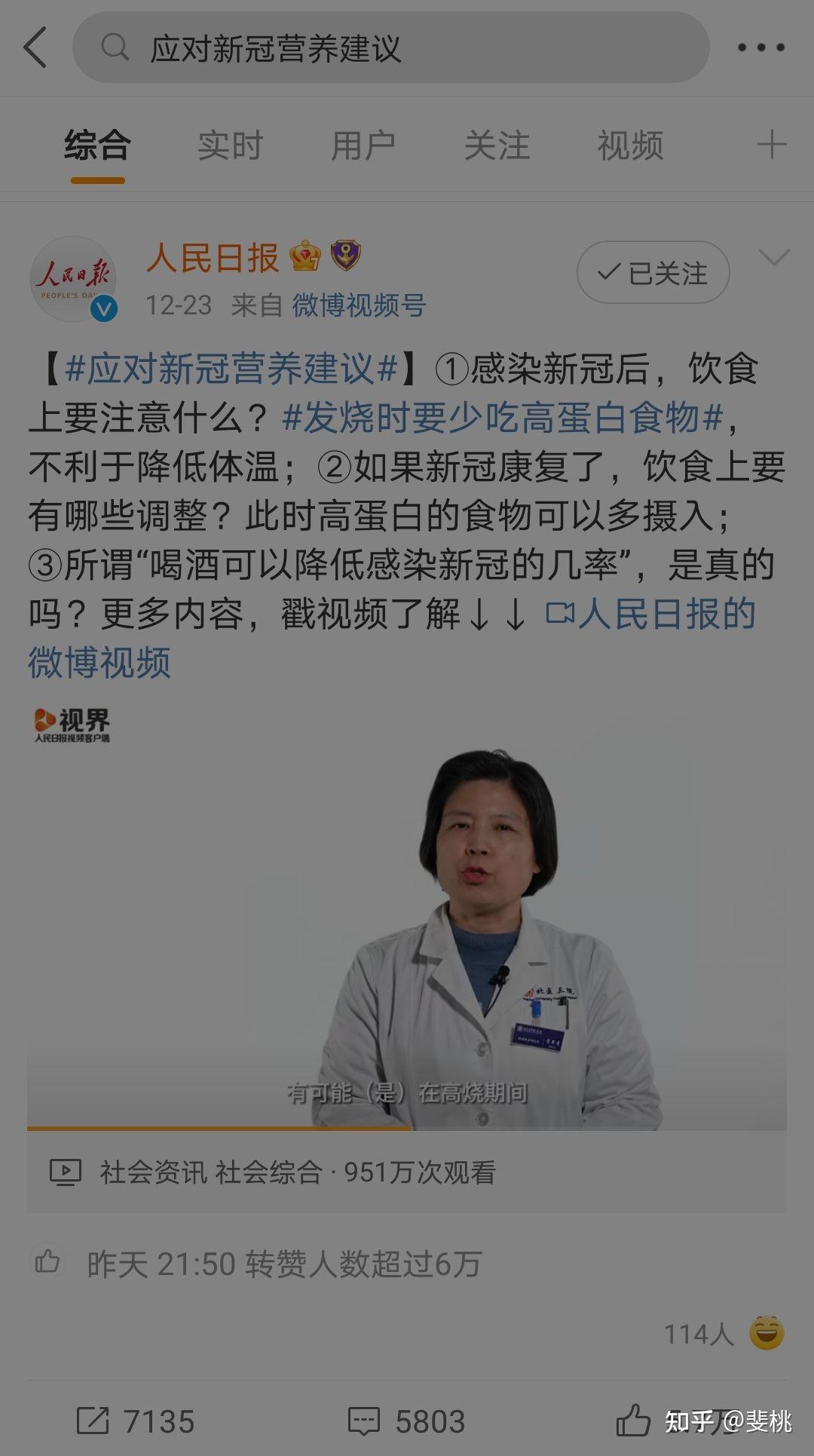
Task: Repost this post (7135)
Action: 136,1421
